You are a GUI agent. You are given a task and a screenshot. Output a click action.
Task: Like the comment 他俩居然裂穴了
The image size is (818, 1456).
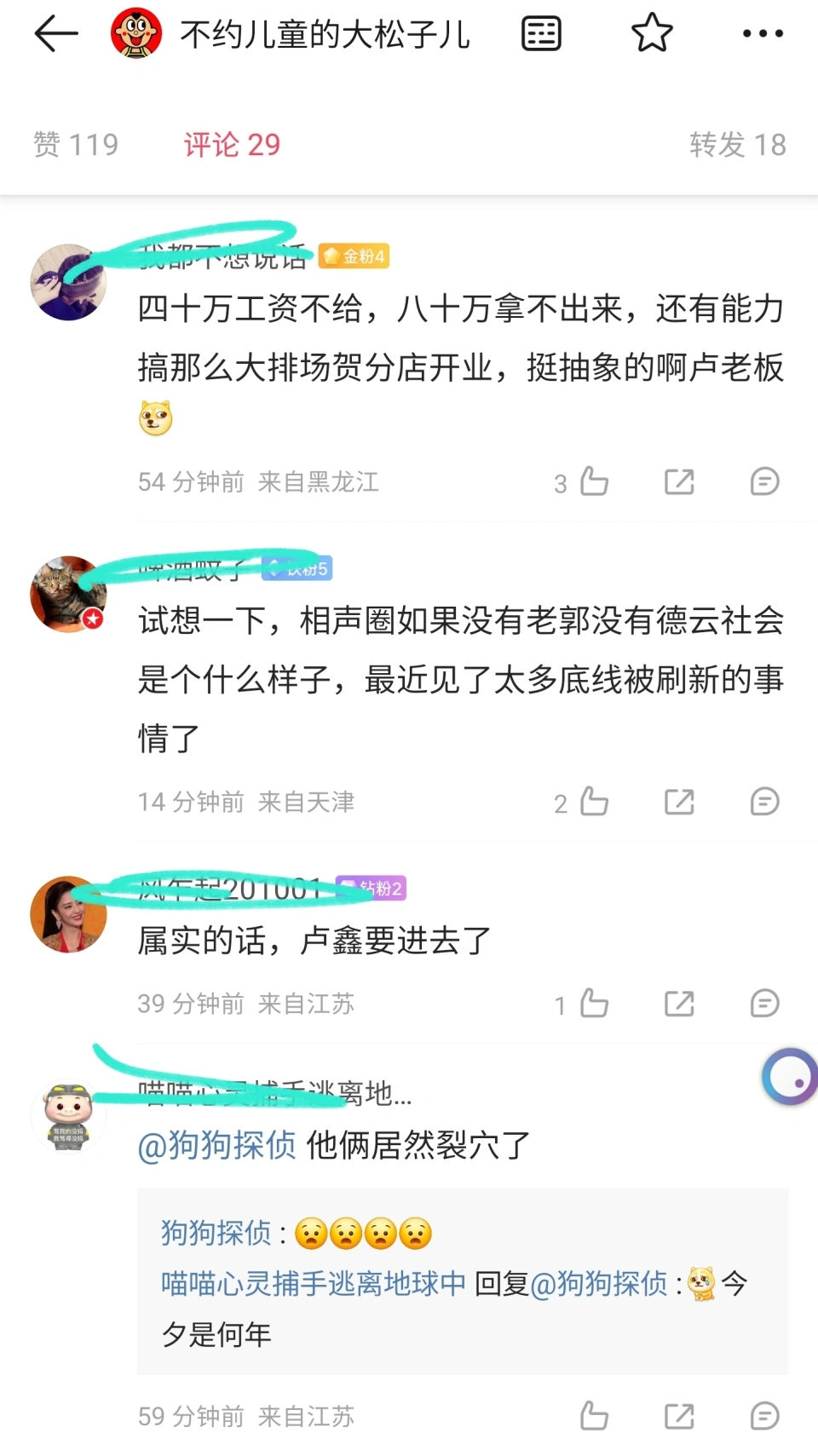point(594,1417)
